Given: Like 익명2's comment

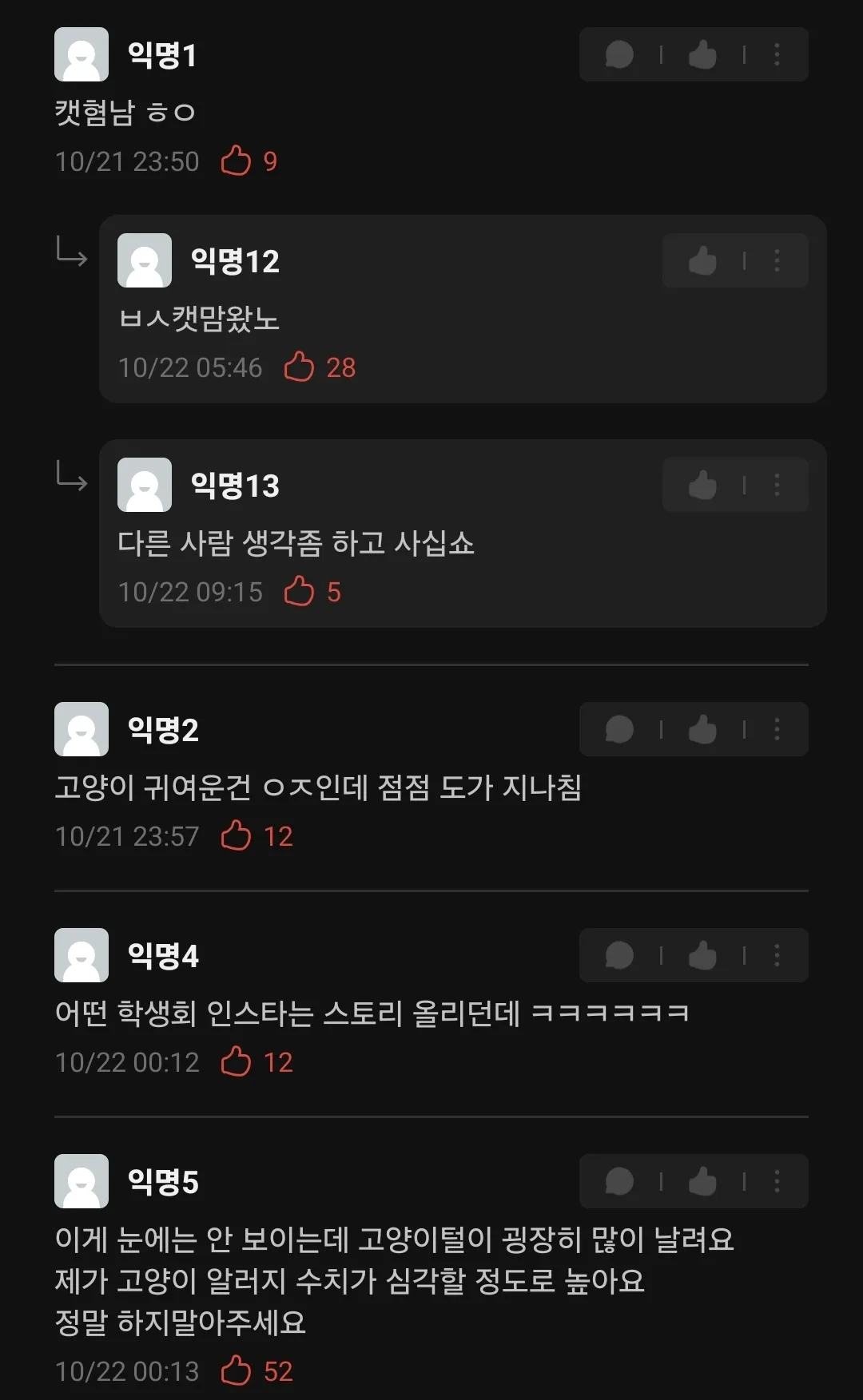Looking at the screenshot, I should coord(702,729).
